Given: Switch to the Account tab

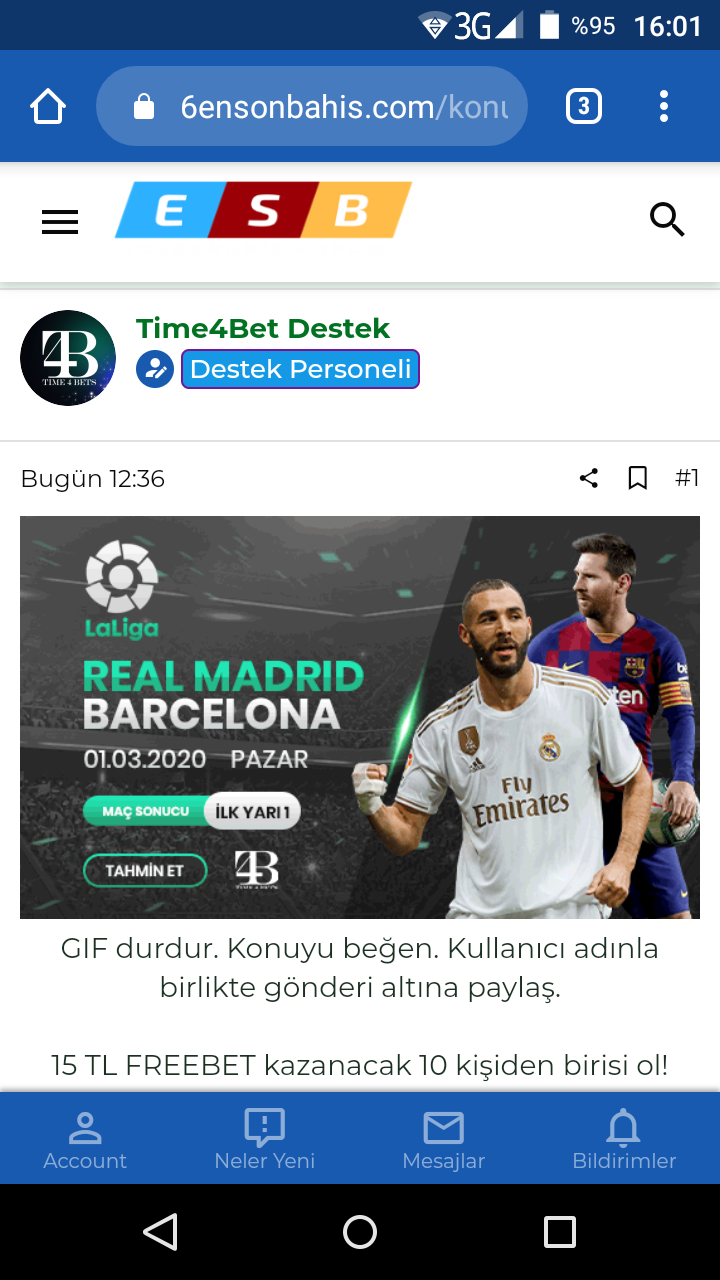Looking at the screenshot, I should 85,1140.
